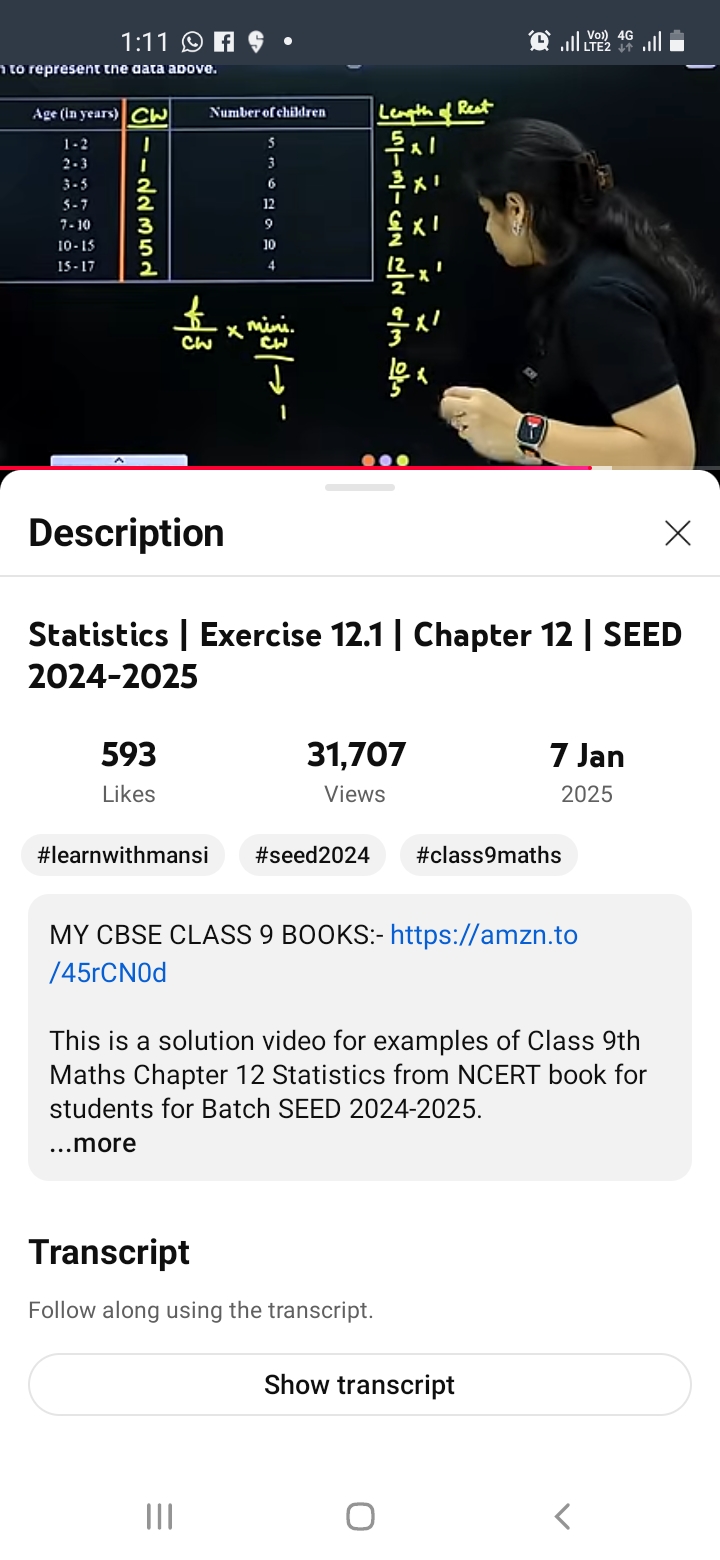Open recent apps from navigation bar

[160, 1516]
